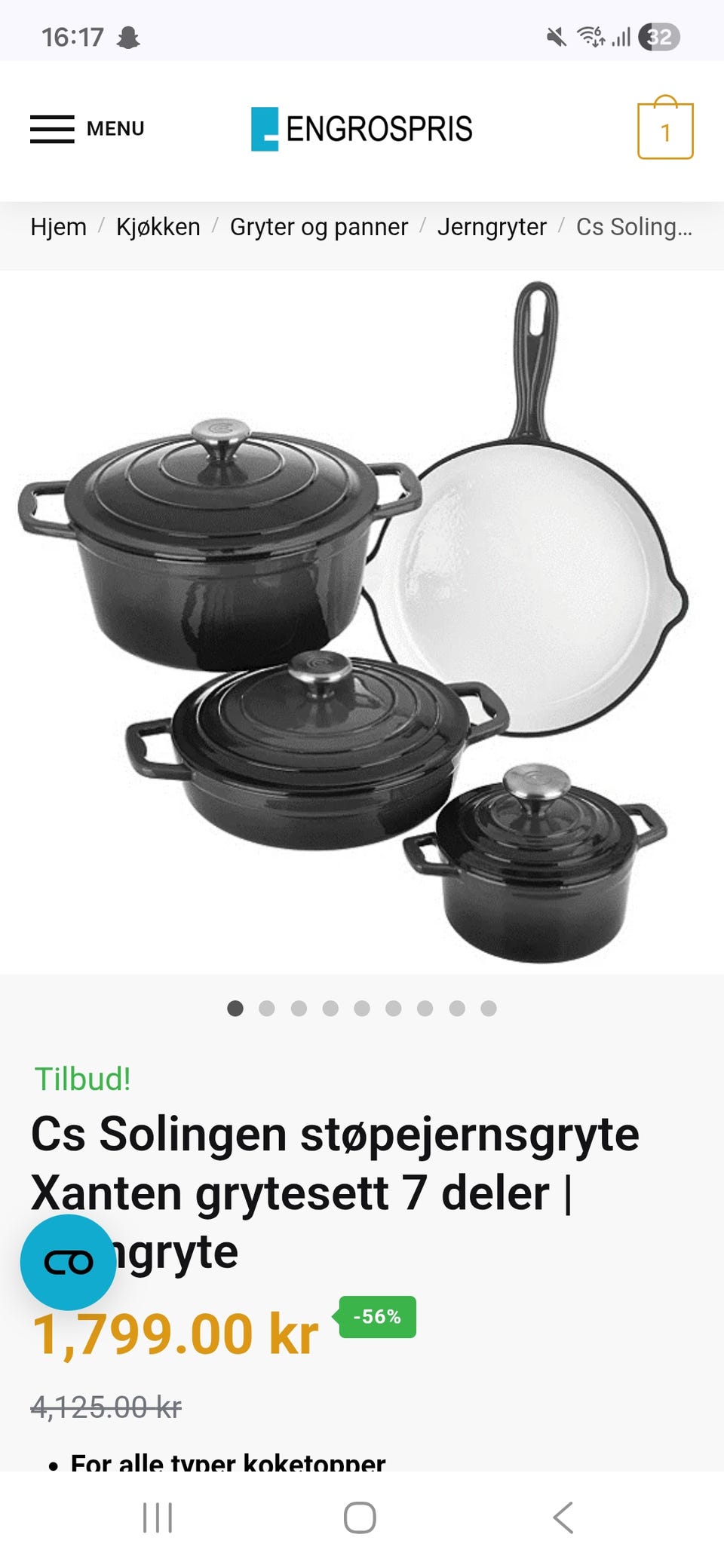Click the Jerngryter breadcrumb item
This screenshot has height=1568, width=724.
click(x=492, y=227)
